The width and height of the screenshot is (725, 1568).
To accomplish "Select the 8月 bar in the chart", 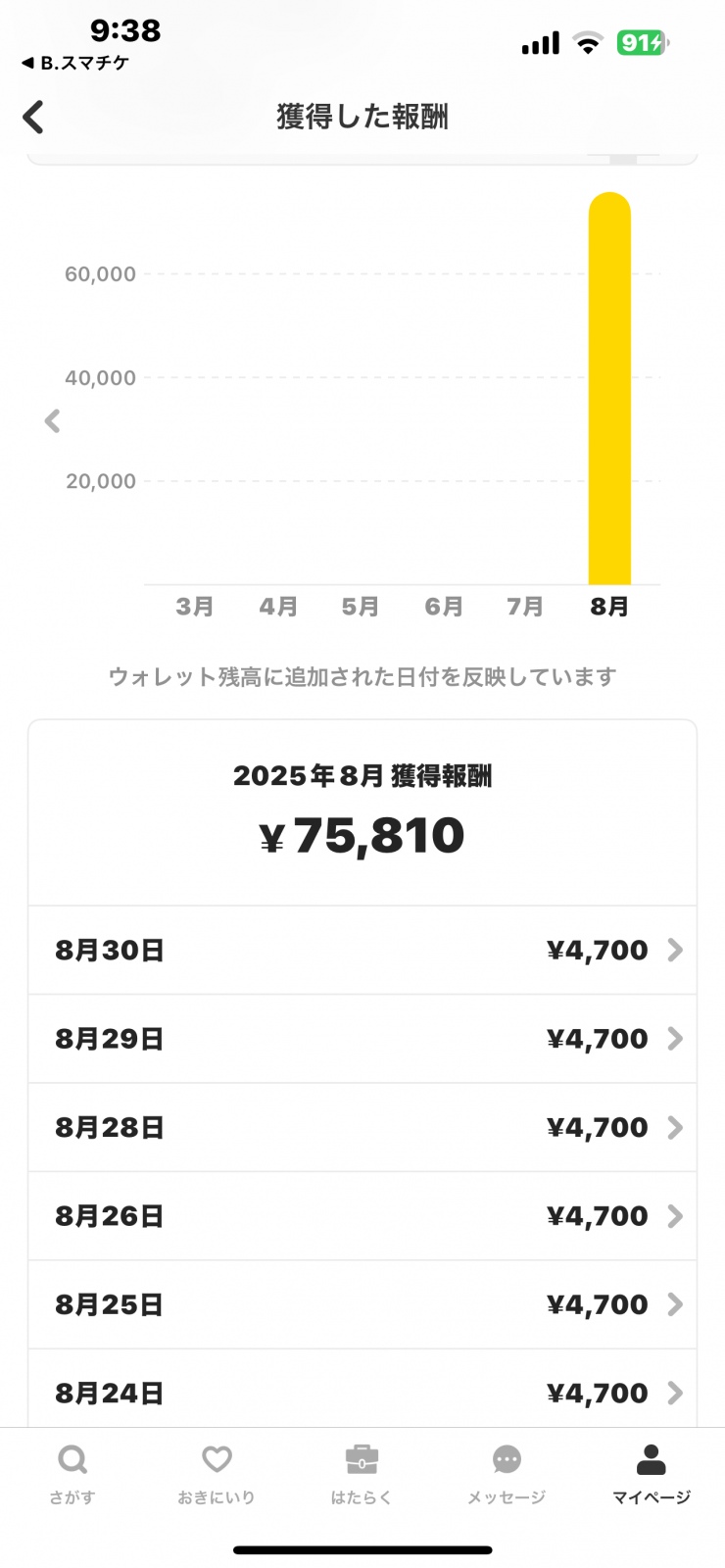I will pos(609,388).
